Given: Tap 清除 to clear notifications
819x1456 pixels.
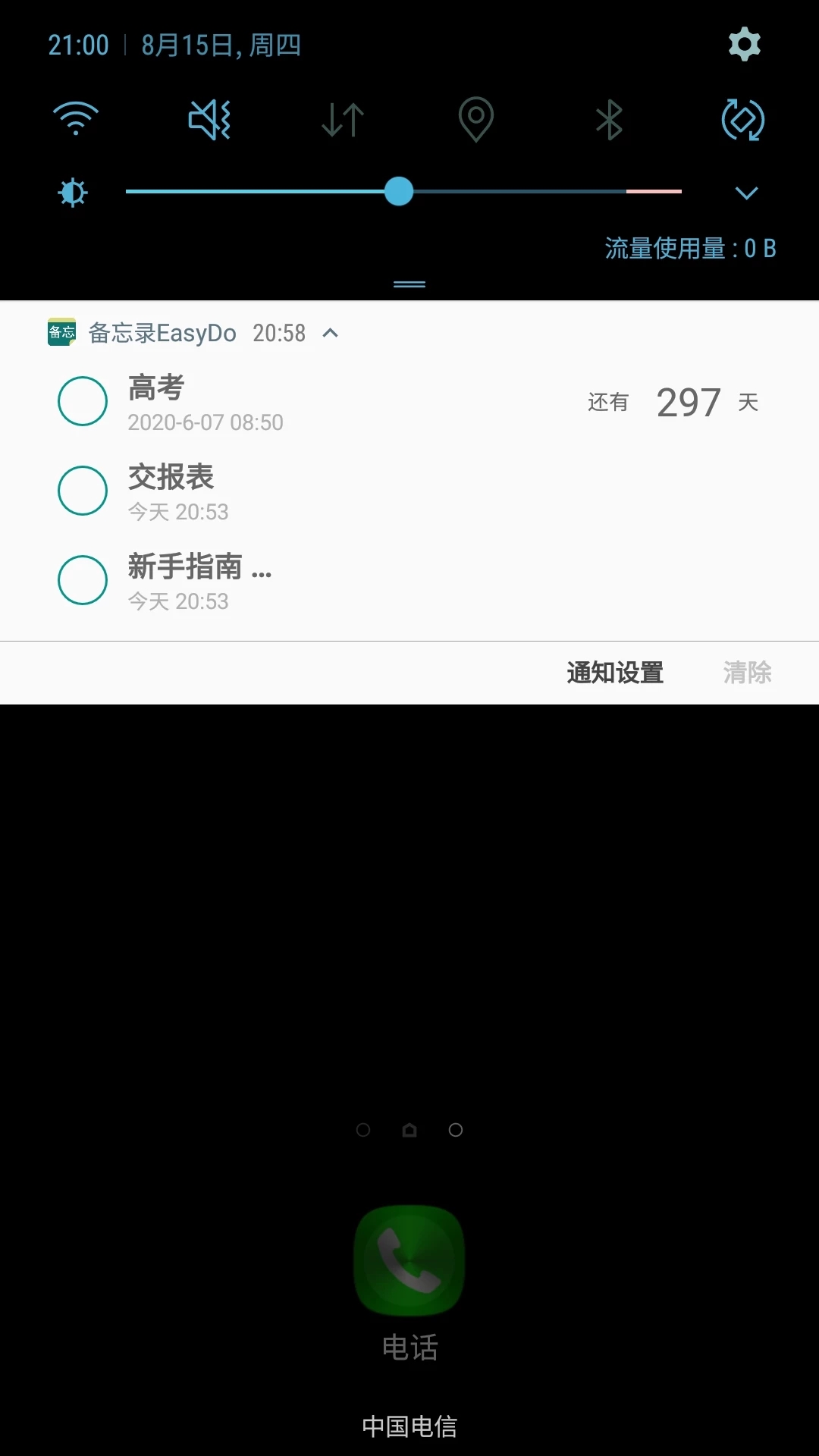Looking at the screenshot, I should pos(747,672).
